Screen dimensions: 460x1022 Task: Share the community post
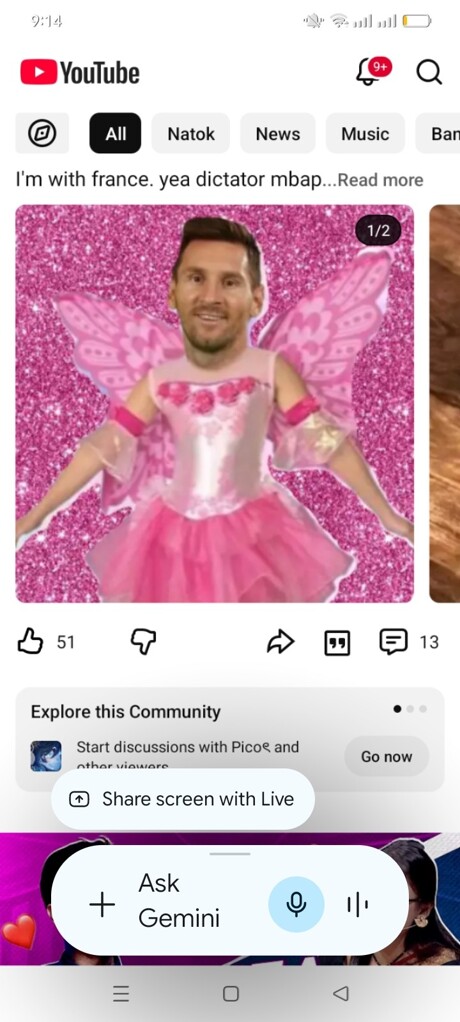(x=281, y=643)
